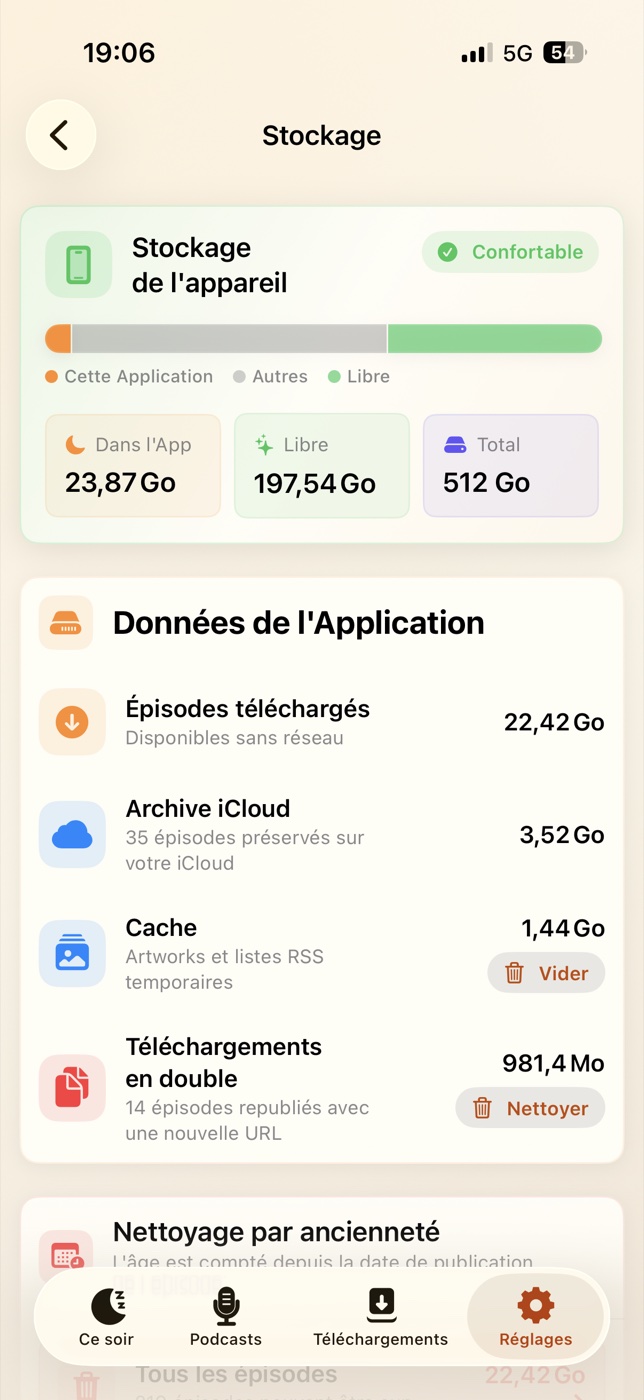
Task: Tap the Vider button for Cache
Action: click(x=546, y=973)
